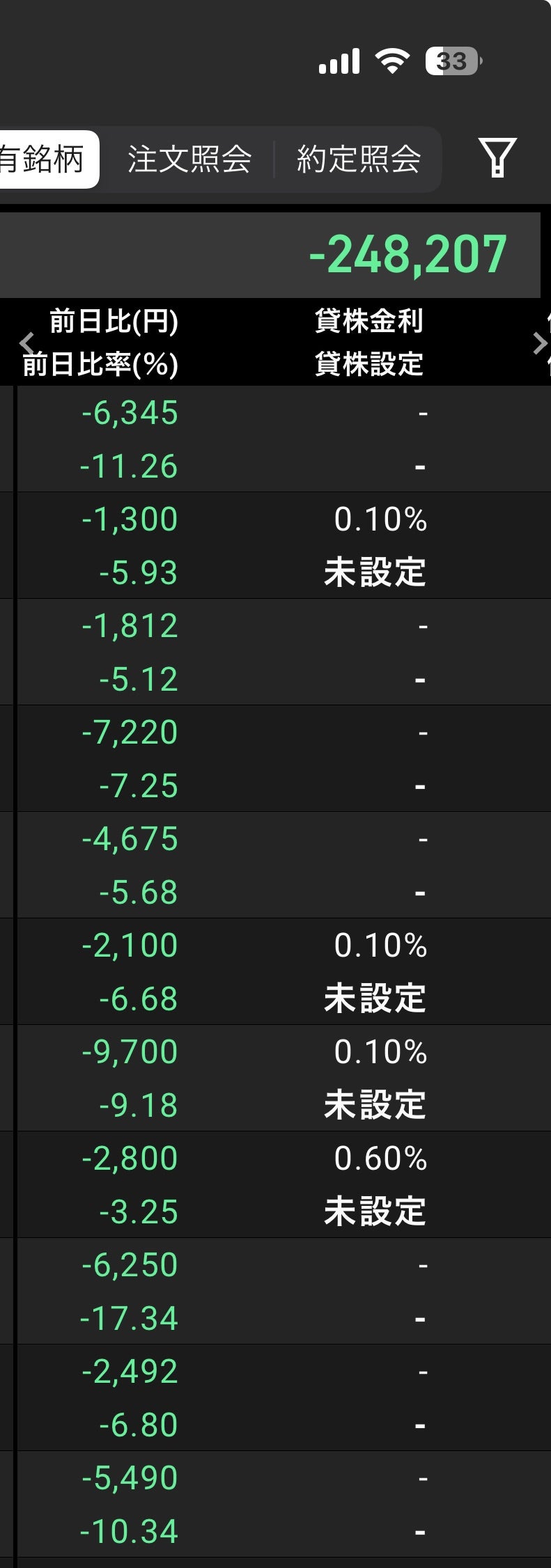Open the holding row showing -9,700
This screenshot has width=551, height=1568.
tap(279, 1078)
